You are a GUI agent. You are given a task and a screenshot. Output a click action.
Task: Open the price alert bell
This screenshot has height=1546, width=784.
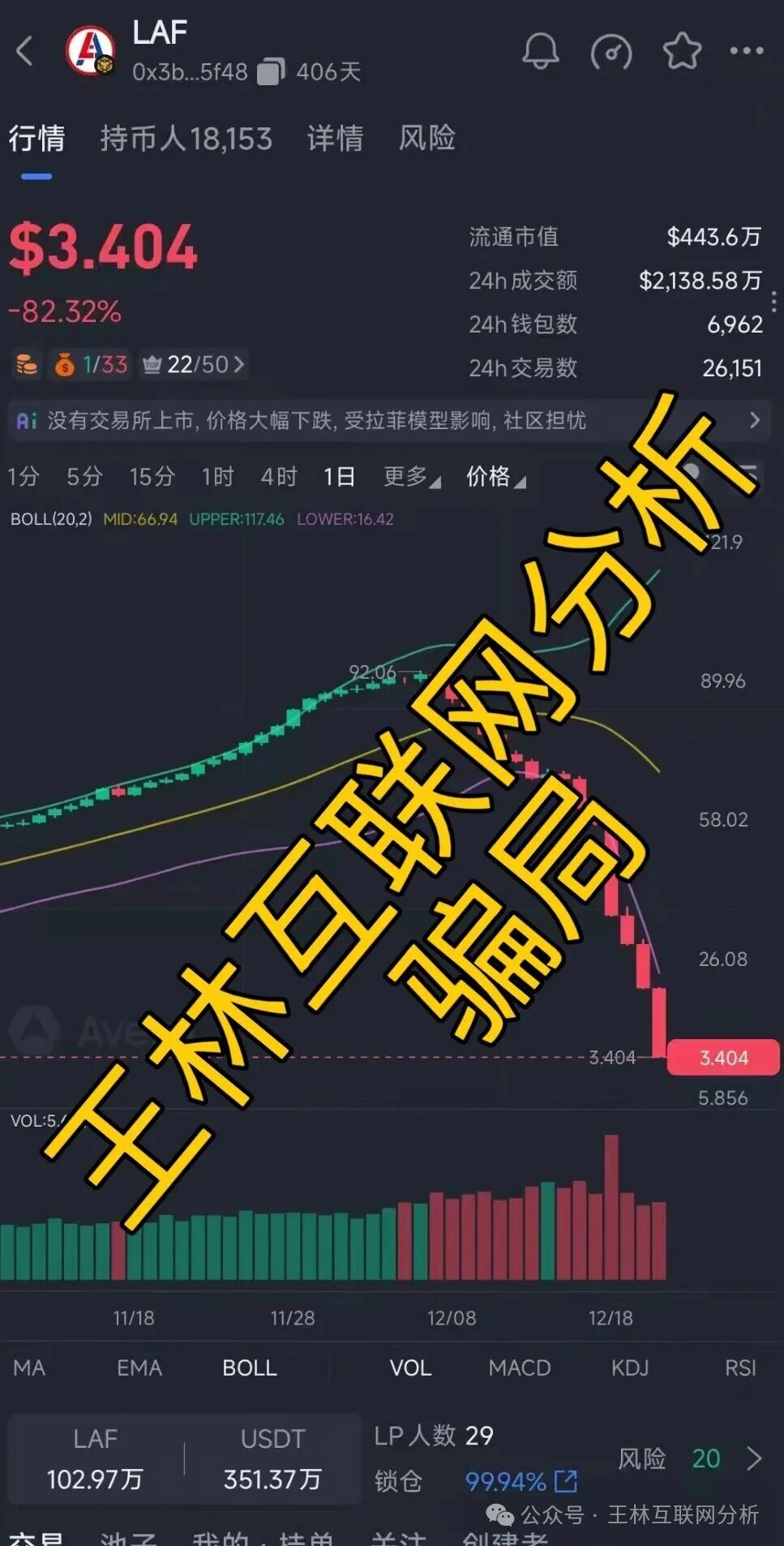coord(540,51)
